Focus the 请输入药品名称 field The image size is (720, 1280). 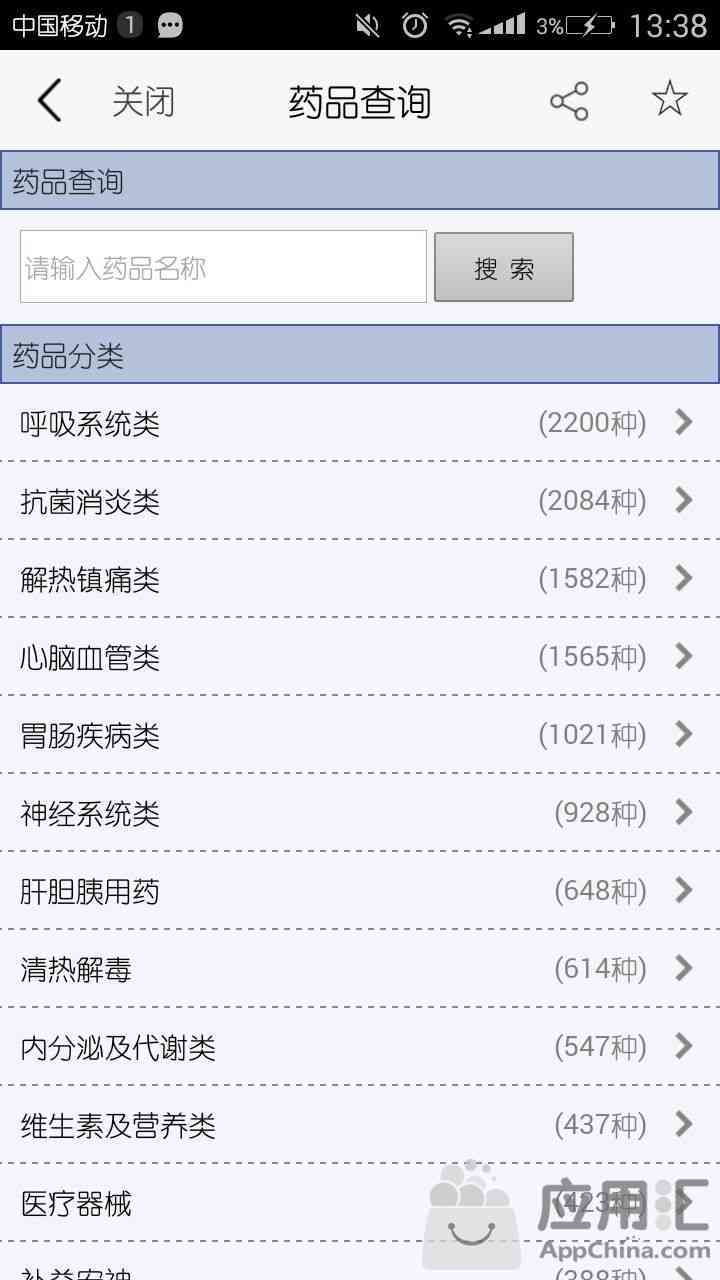point(223,266)
